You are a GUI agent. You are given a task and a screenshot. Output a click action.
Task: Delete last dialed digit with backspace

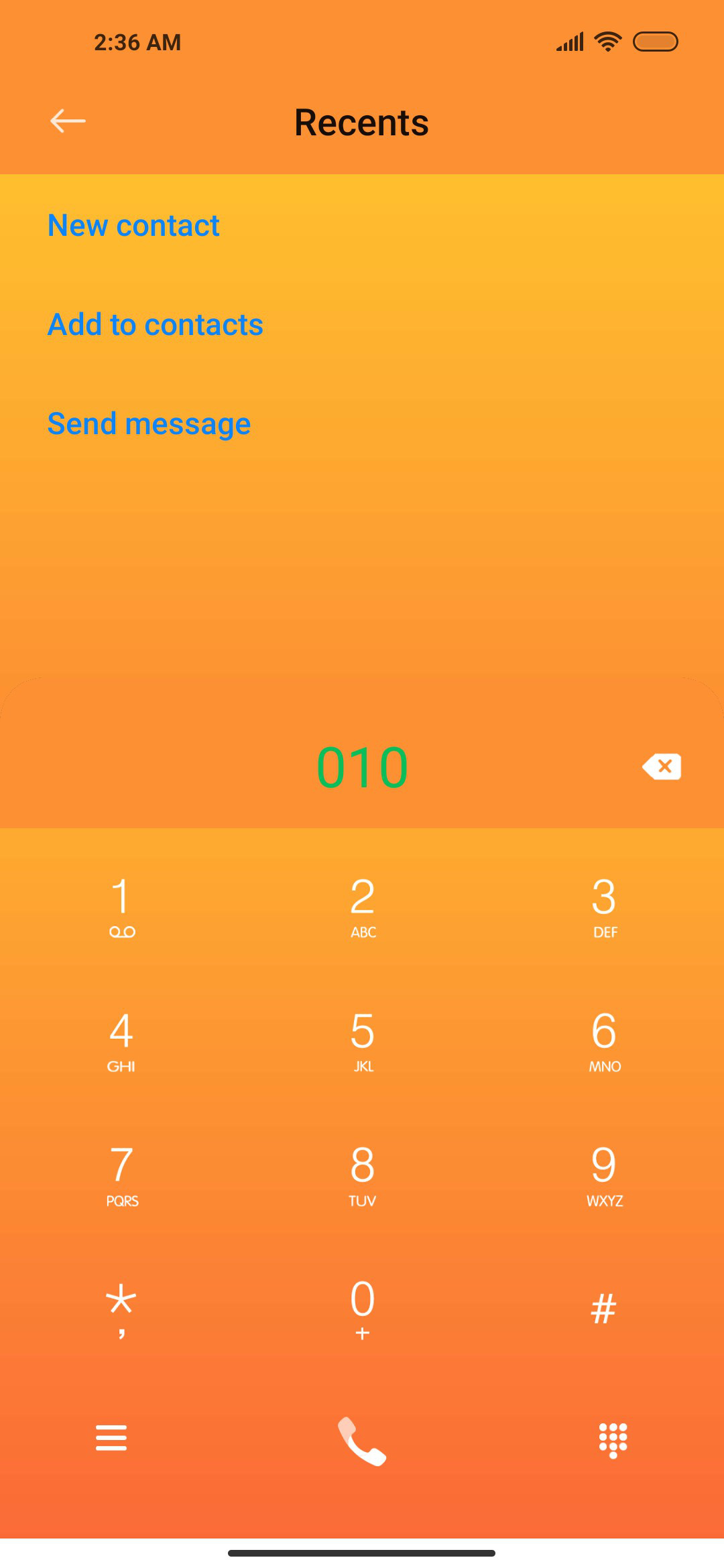coord(662,767)
